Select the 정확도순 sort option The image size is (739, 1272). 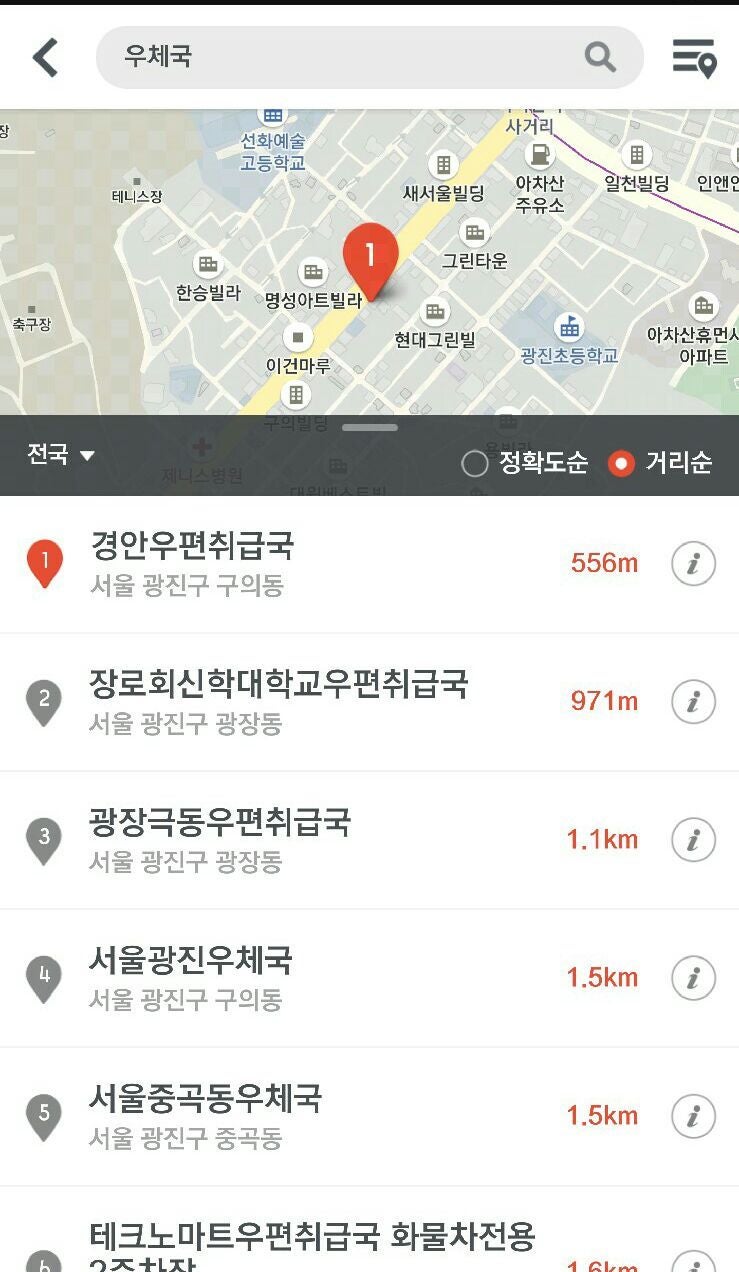[x=525, y=463]
